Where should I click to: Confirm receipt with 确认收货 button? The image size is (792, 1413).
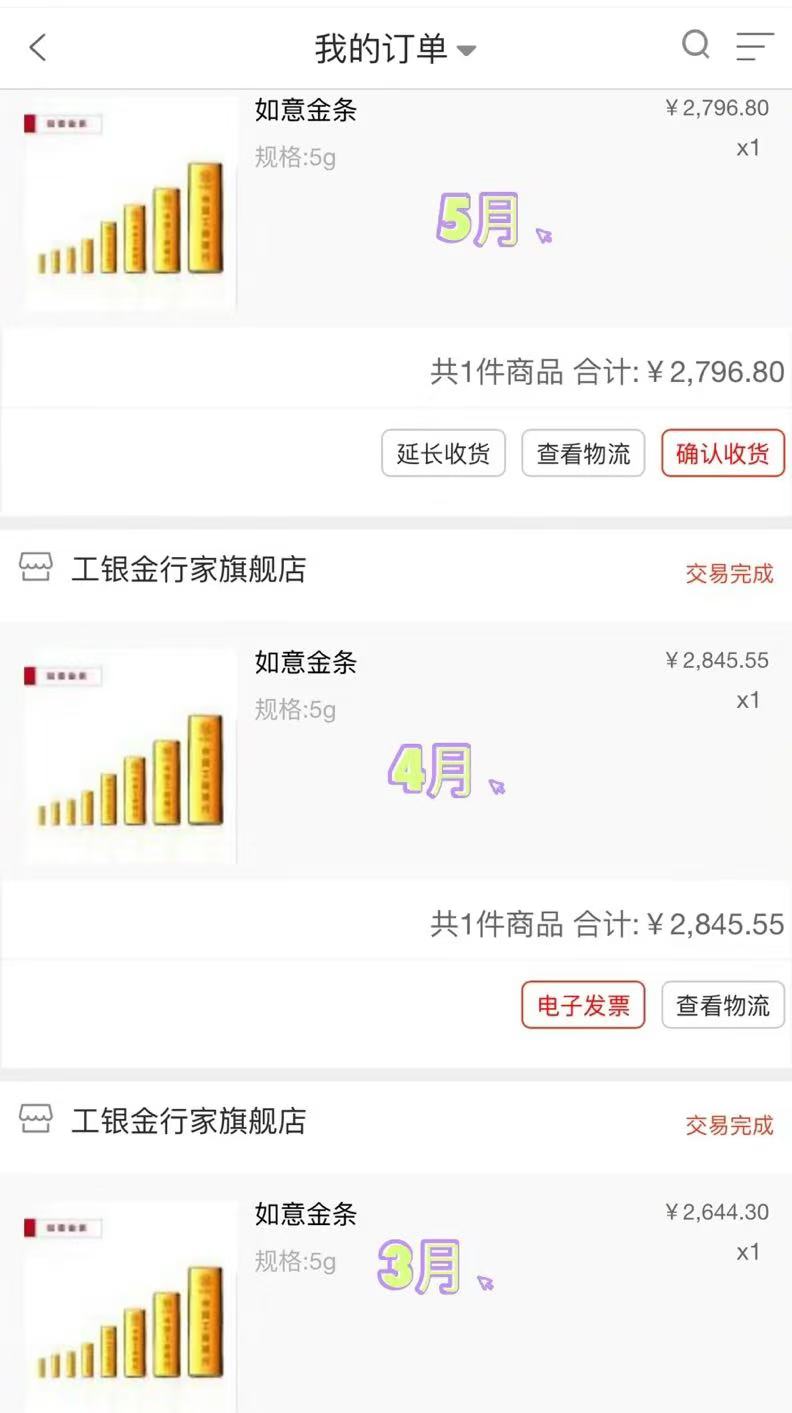click(x=723, y=453)
